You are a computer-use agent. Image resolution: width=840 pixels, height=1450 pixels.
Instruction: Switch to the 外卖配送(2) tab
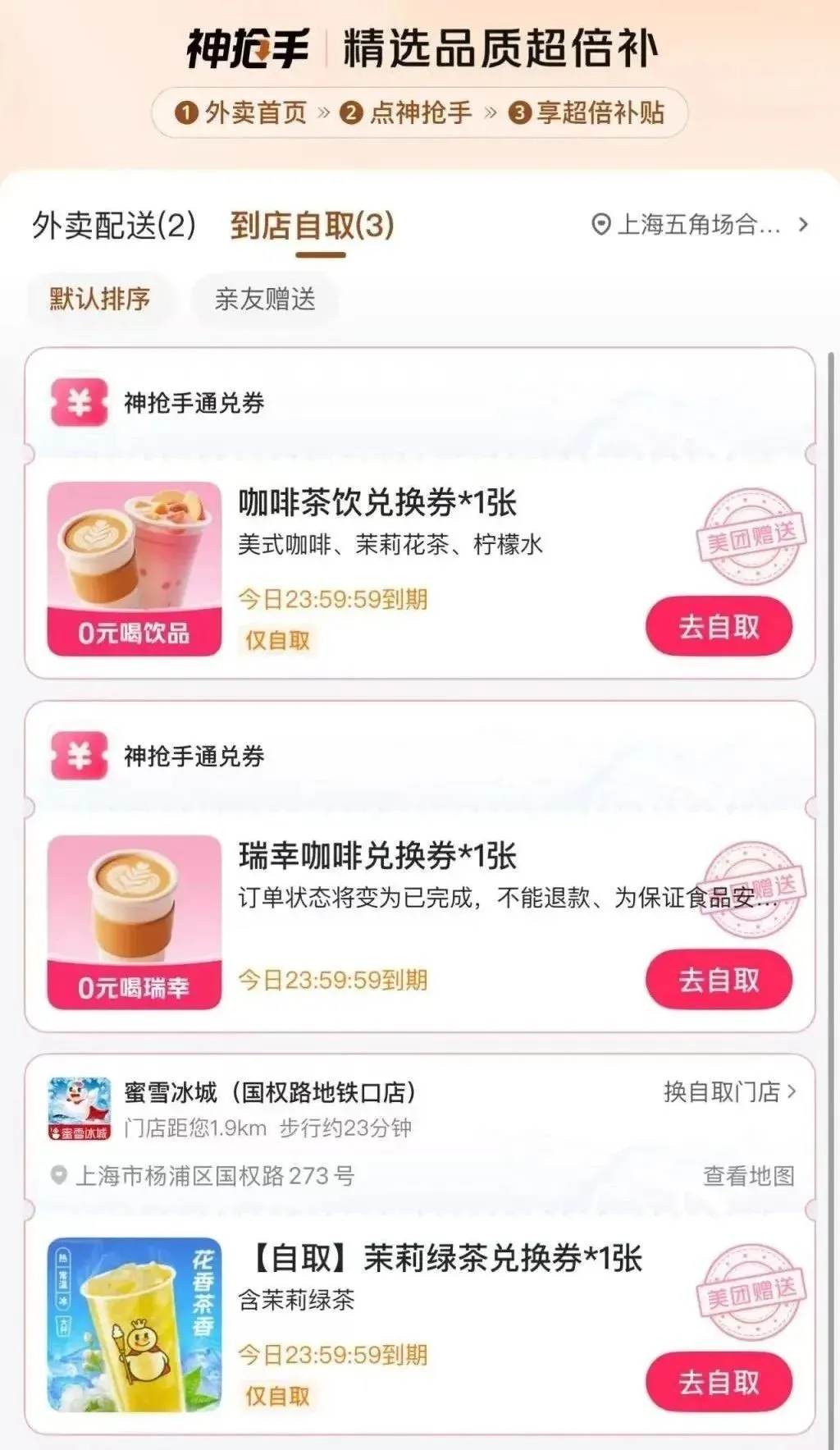point(114,226)
